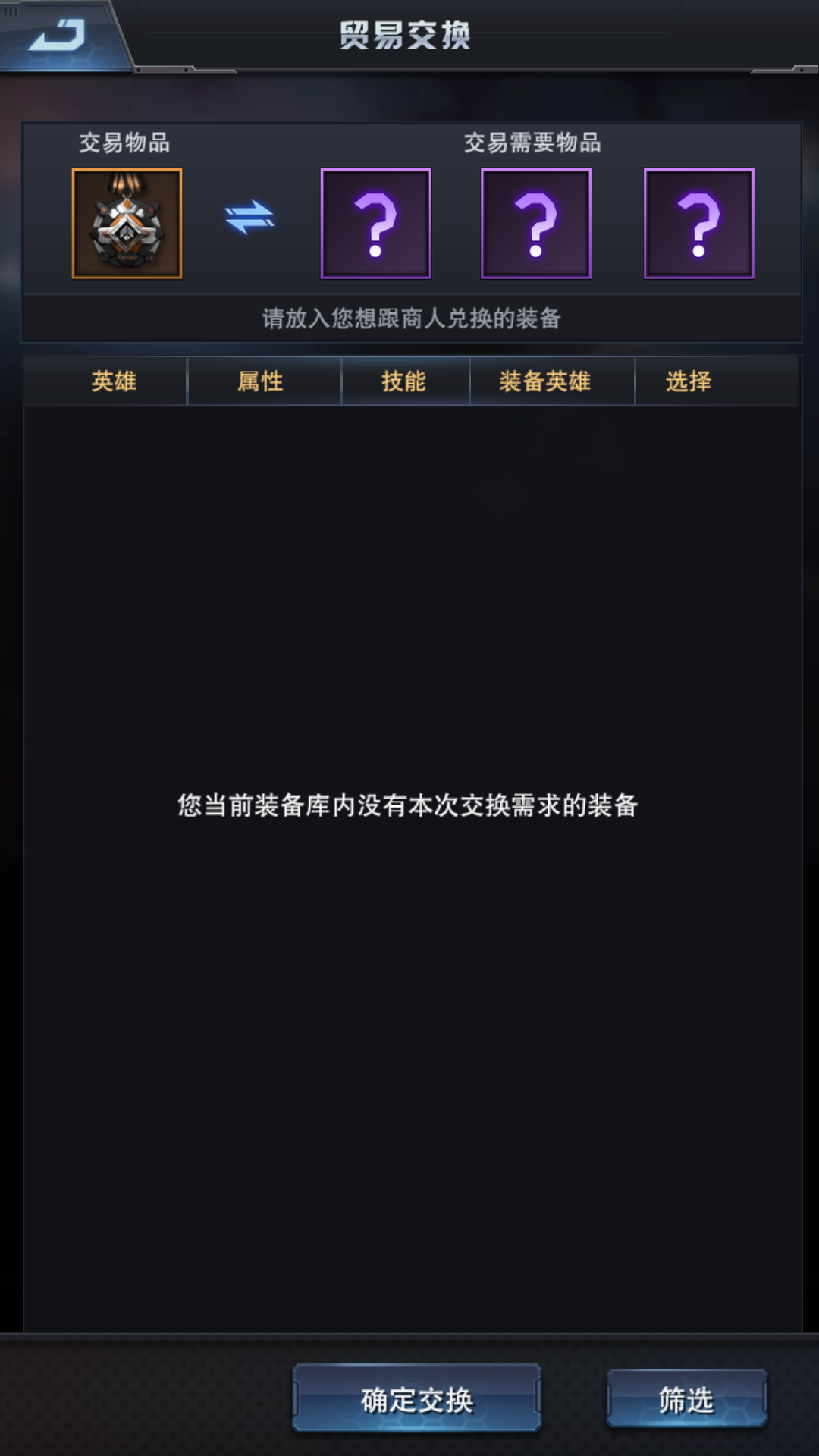Tap the 确定交换 confirm exchange button
This screenshot has height=1456, width=819.
[x=417, y=1399]
